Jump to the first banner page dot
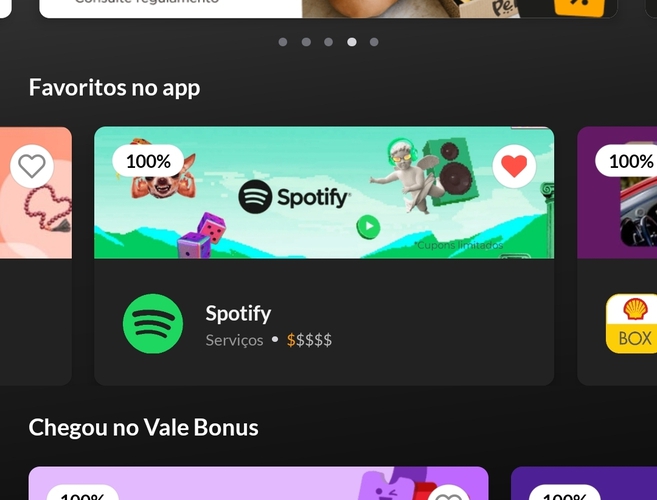 [x=283, y=42]
